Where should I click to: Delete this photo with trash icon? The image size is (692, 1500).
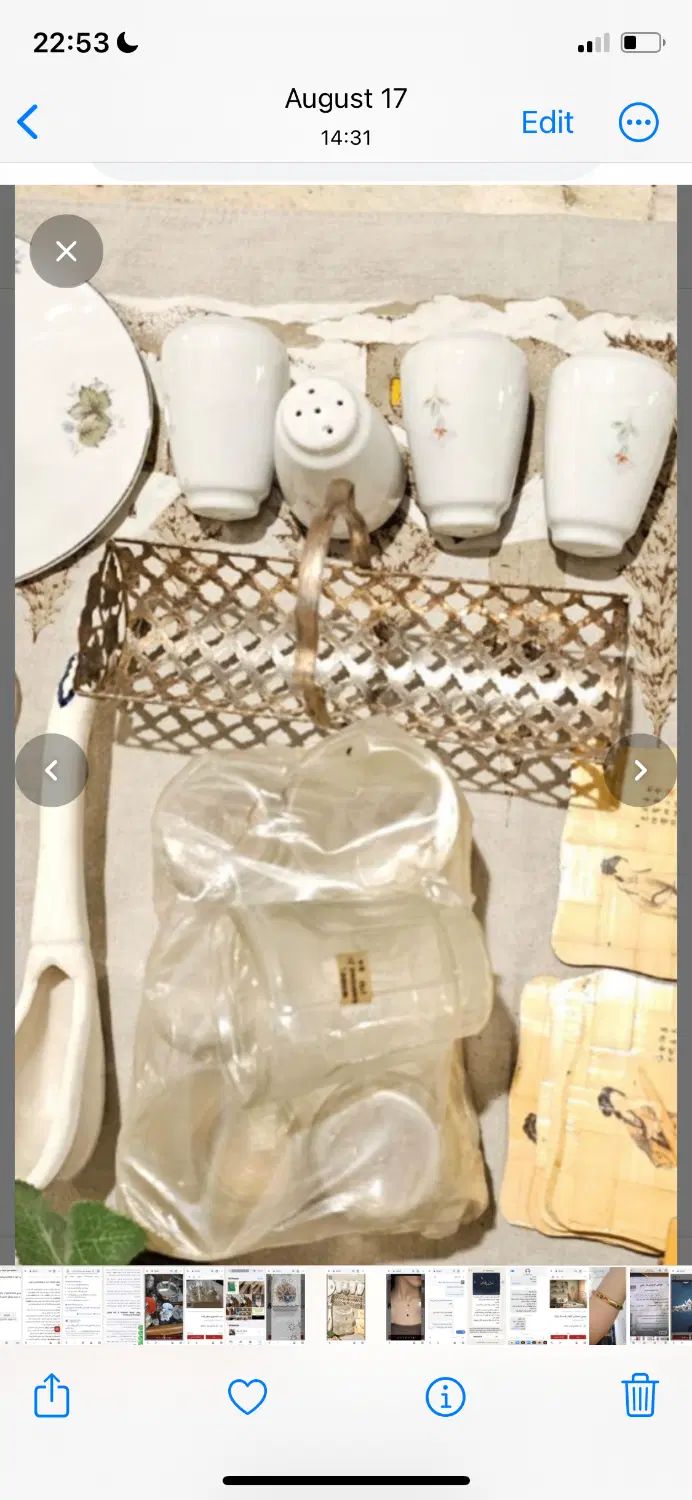coord(640,1396)
